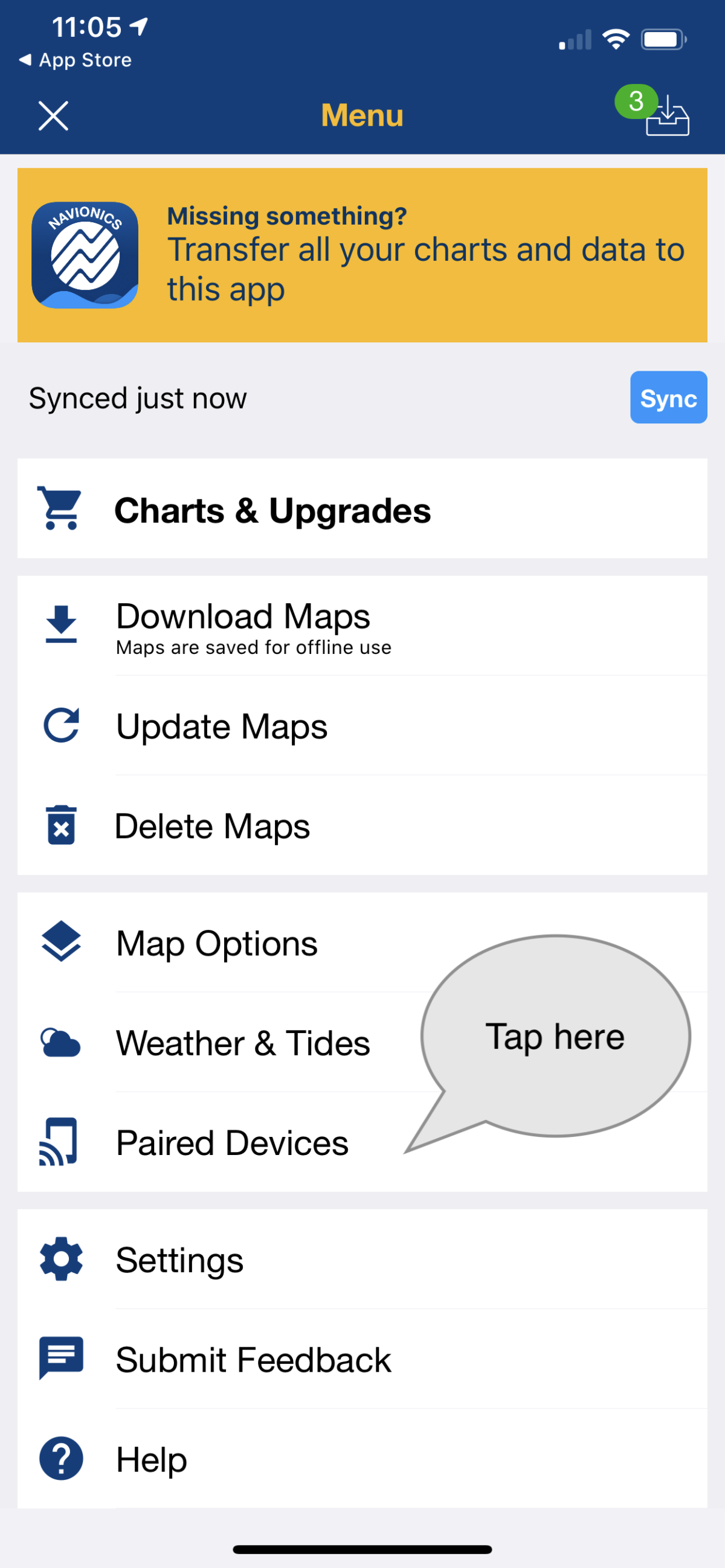Select the Paired Devices menu entry

tap(231, 1142)
